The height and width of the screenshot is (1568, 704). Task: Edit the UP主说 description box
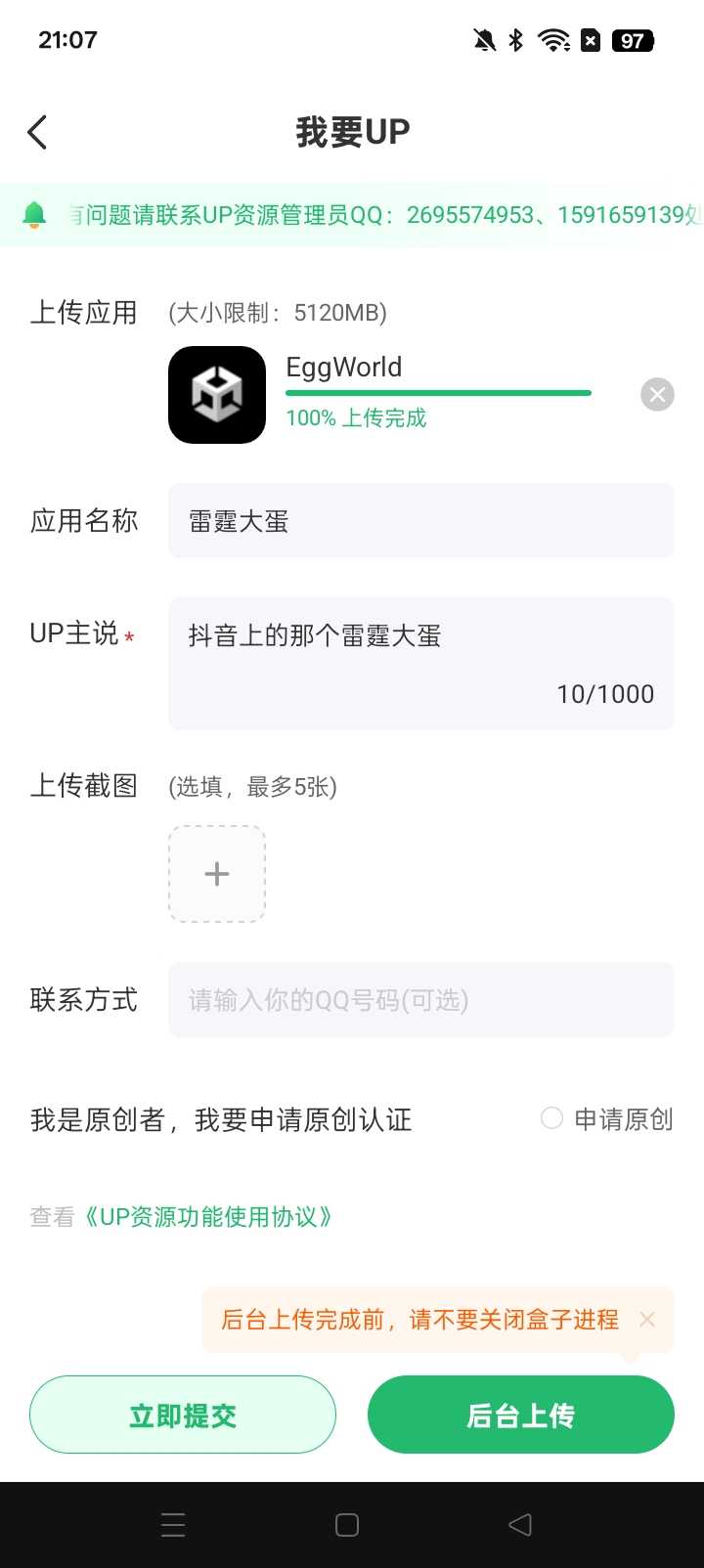pos(420,663)
